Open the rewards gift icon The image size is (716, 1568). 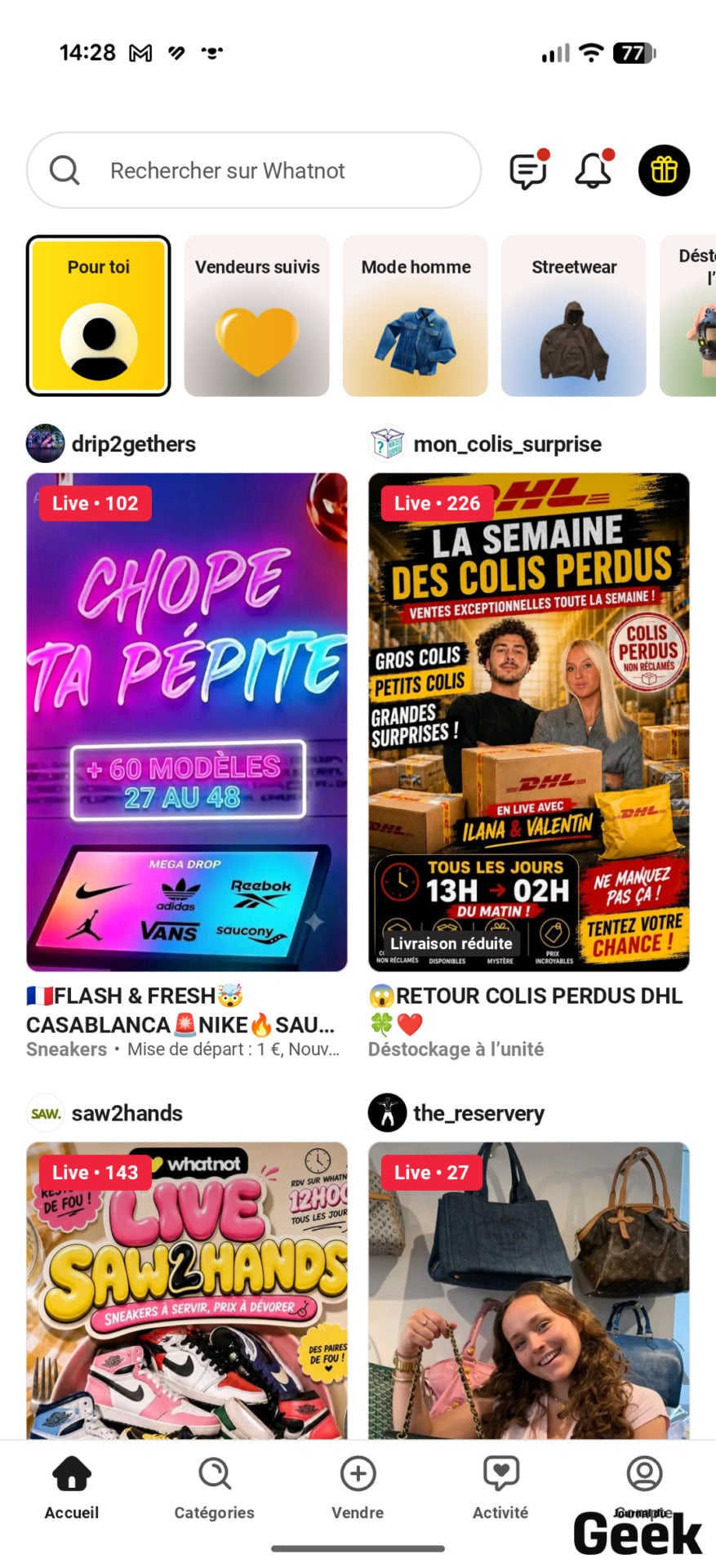pyautogui.click(x=664, y=171)
